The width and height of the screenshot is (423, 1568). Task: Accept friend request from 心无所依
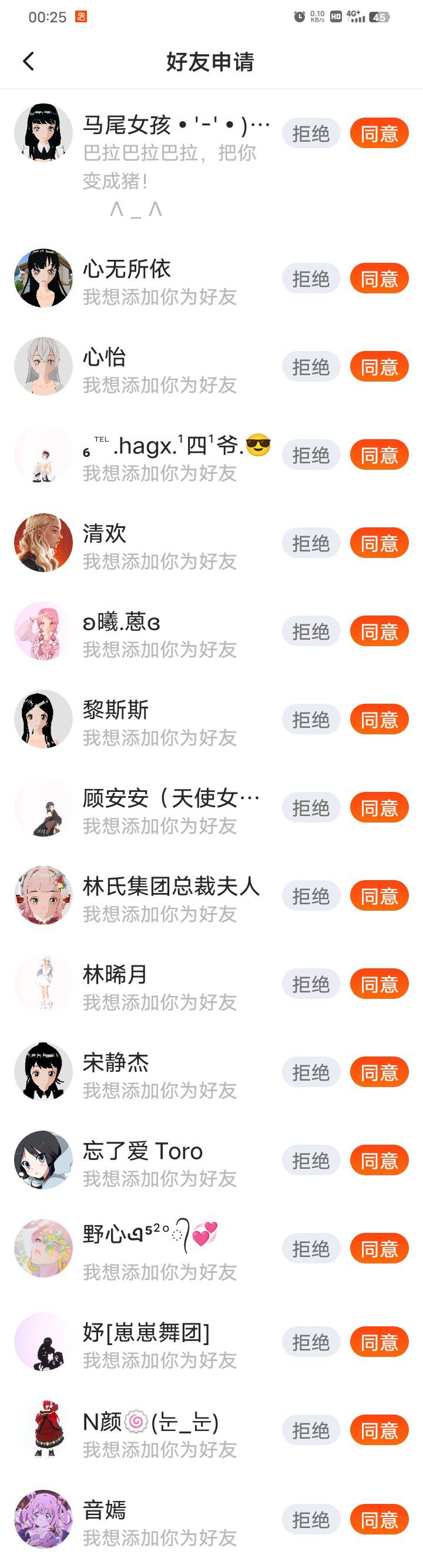(x=378, y=279)
